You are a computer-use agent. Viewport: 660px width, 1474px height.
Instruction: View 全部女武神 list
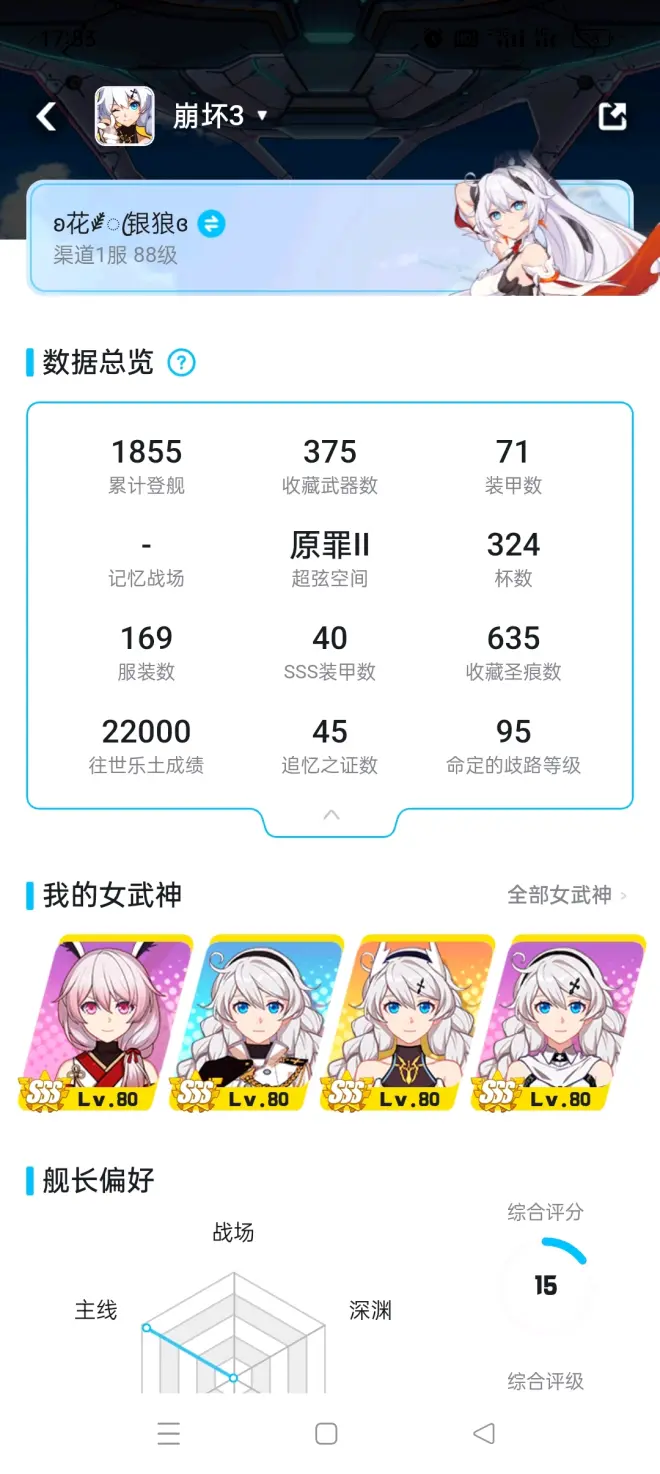tap(566, 895)
